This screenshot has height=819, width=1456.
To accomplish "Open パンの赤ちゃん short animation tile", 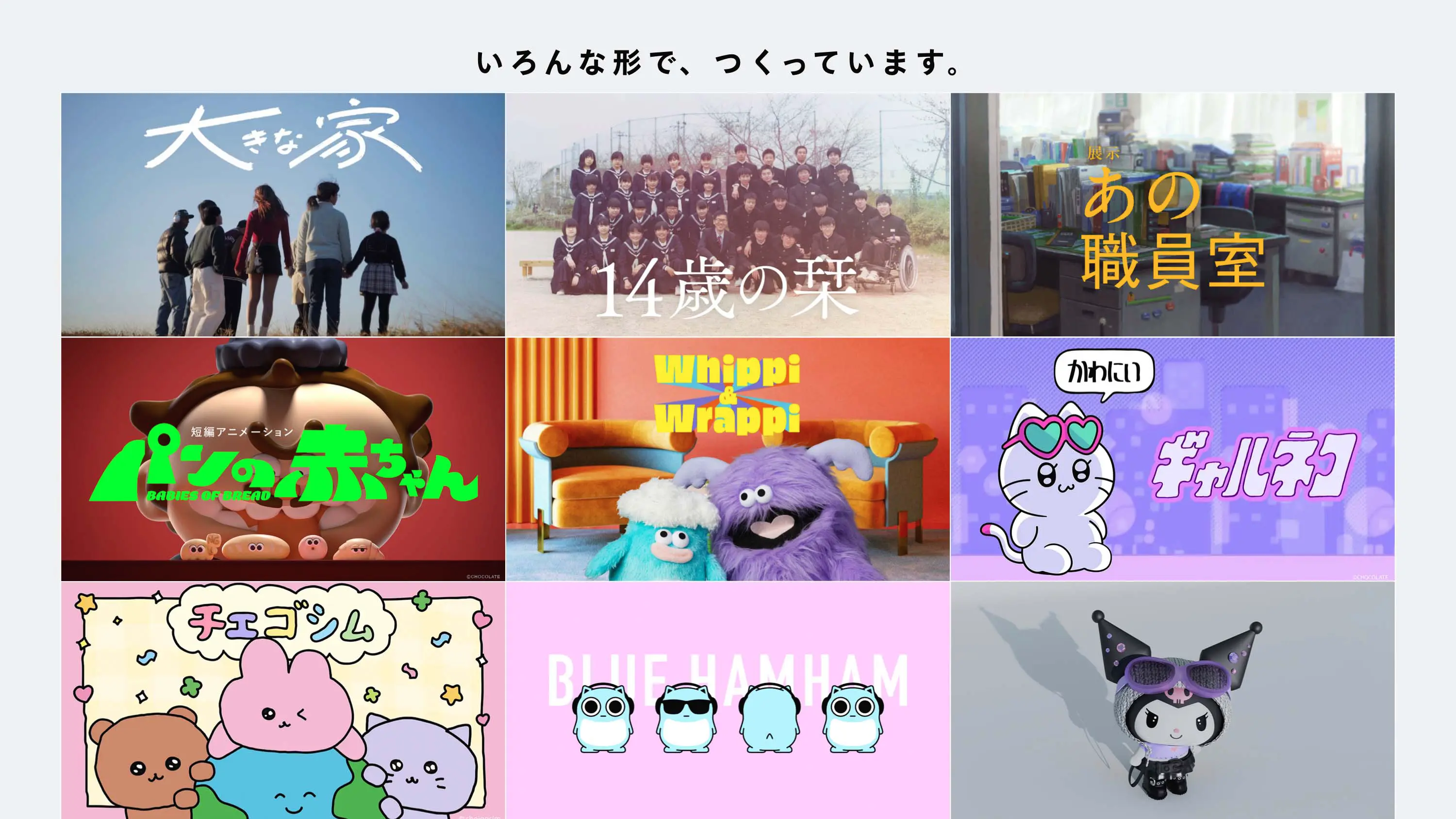I will (282, 459).
